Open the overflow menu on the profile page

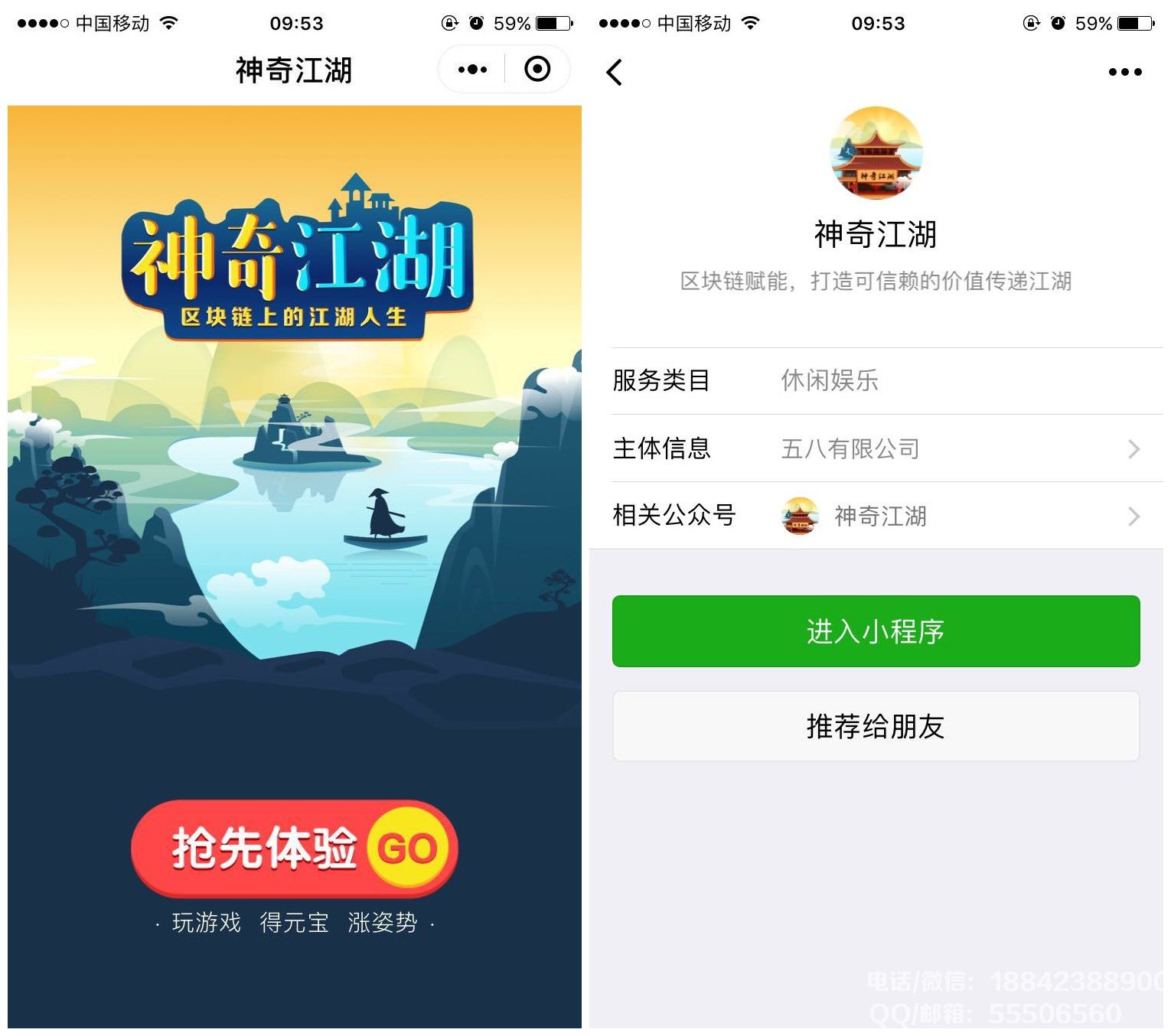(1124, 73)
